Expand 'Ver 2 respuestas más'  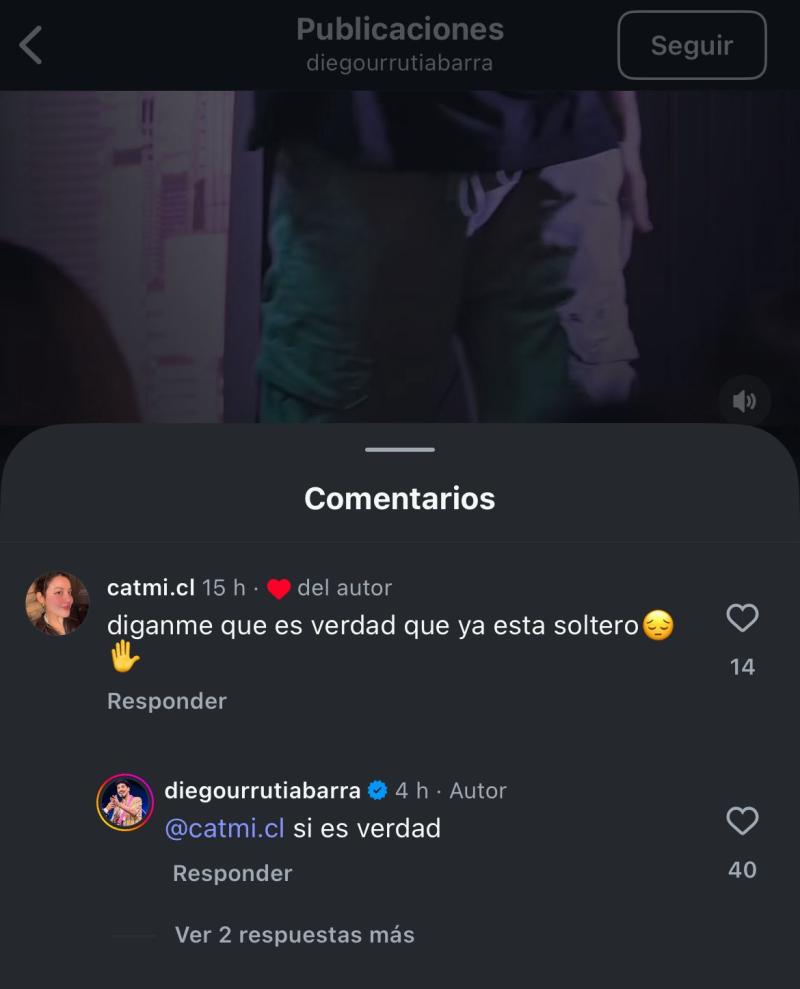coord(295,935)
